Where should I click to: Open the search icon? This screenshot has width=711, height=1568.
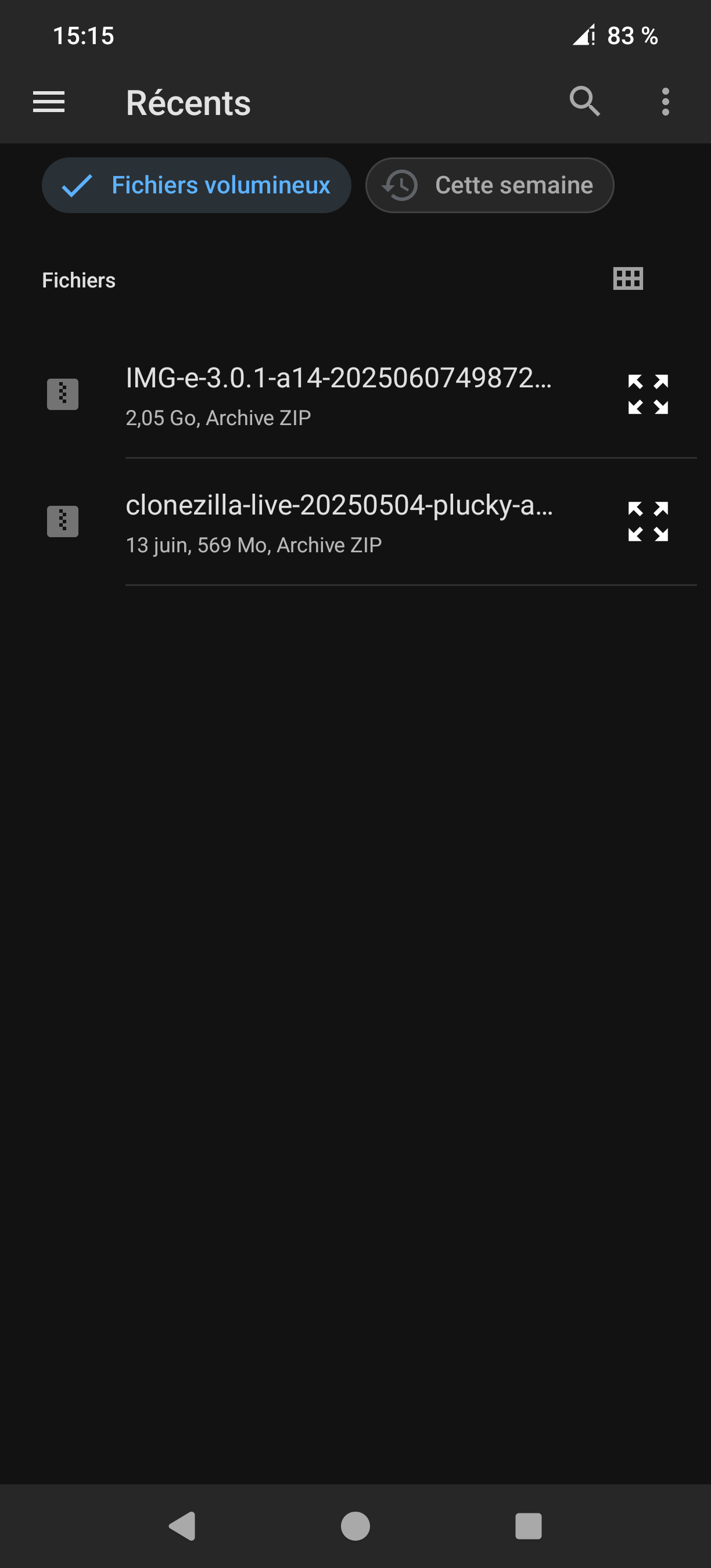click(585, 101)
